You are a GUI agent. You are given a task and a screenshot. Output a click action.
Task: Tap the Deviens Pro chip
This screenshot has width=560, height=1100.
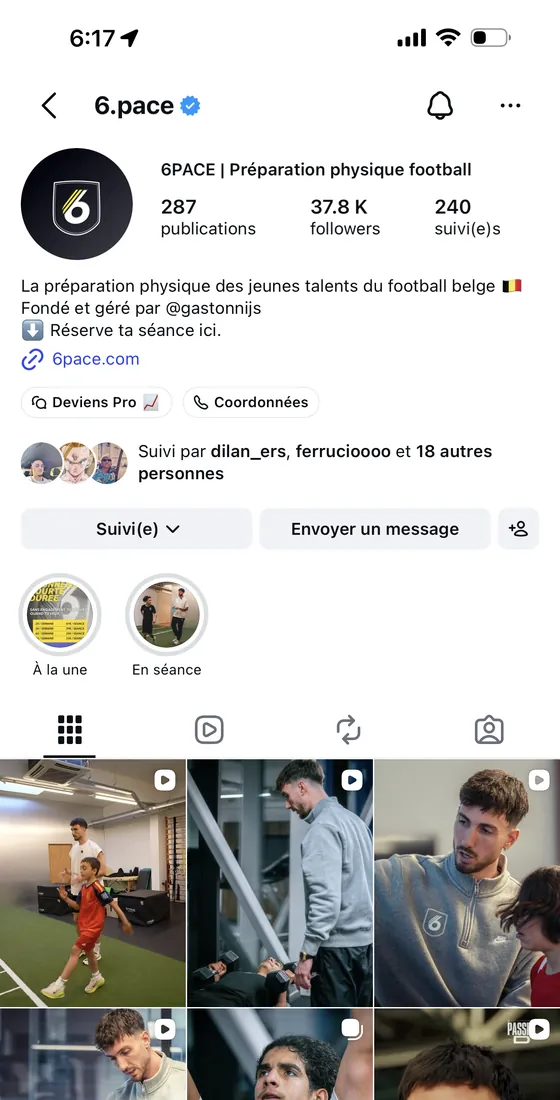(96, 402)
